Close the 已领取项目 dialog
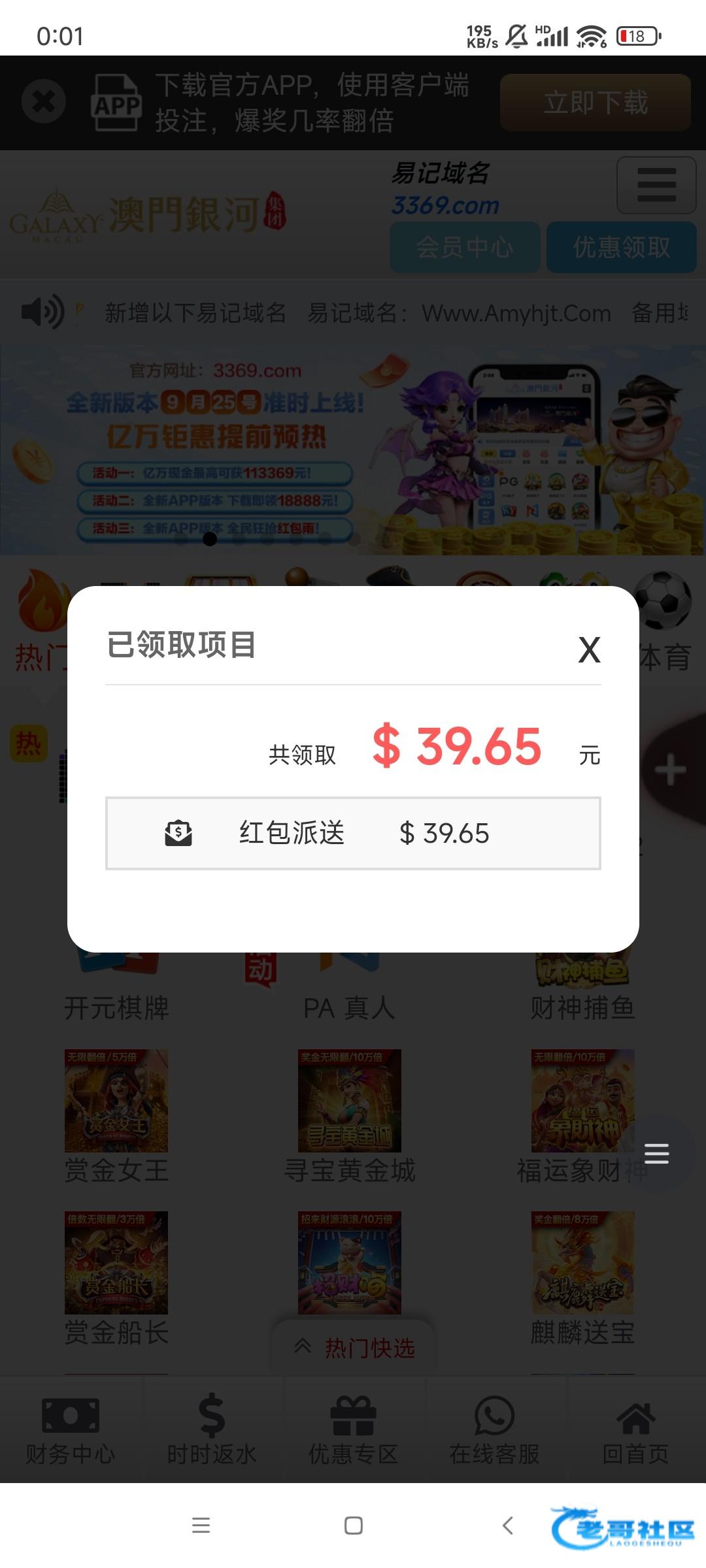The image size is (706, 1568). 589,650
